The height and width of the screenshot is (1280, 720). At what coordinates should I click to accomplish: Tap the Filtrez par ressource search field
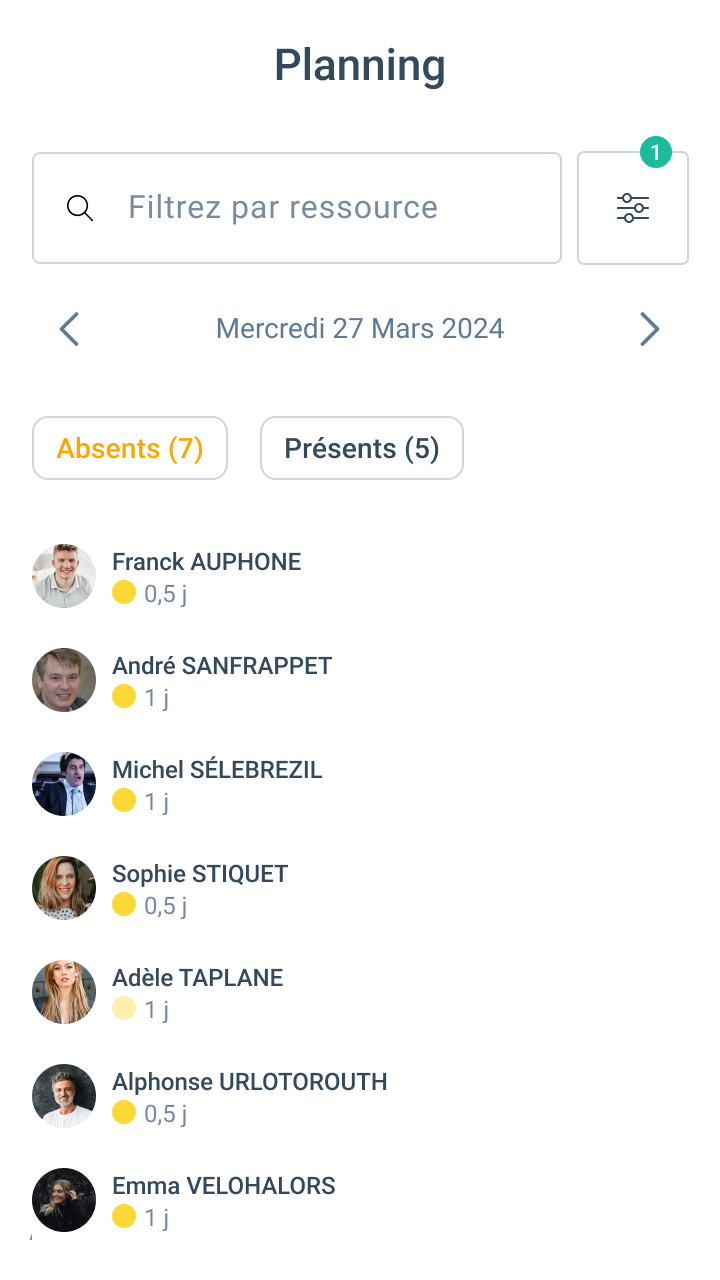(x=297, y=208)
